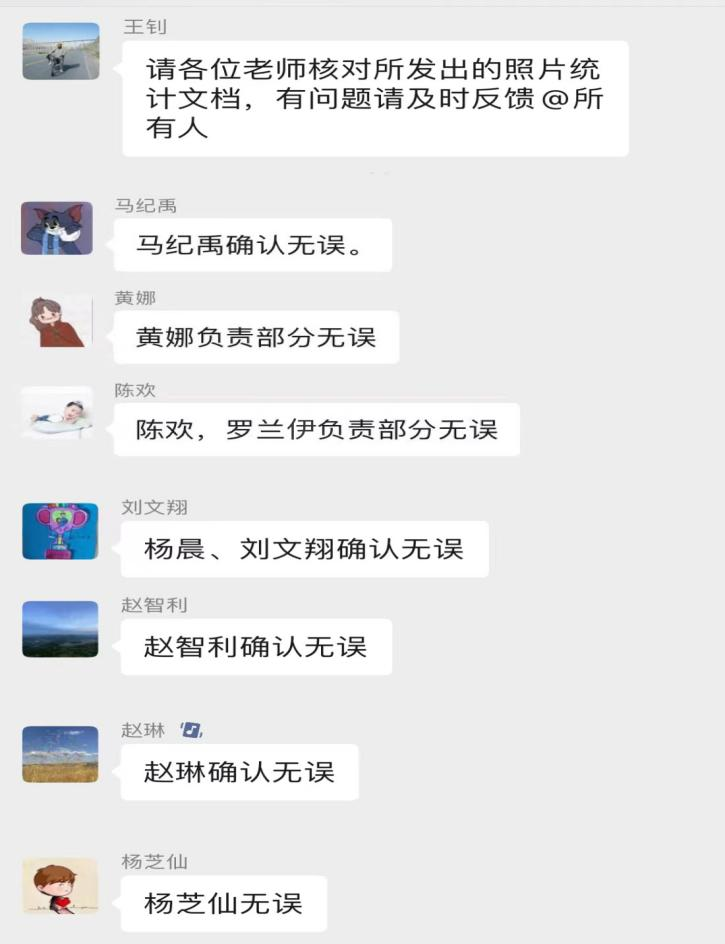
Task: Tap the avatar of 刘文翔
Action: pos(61,531)
